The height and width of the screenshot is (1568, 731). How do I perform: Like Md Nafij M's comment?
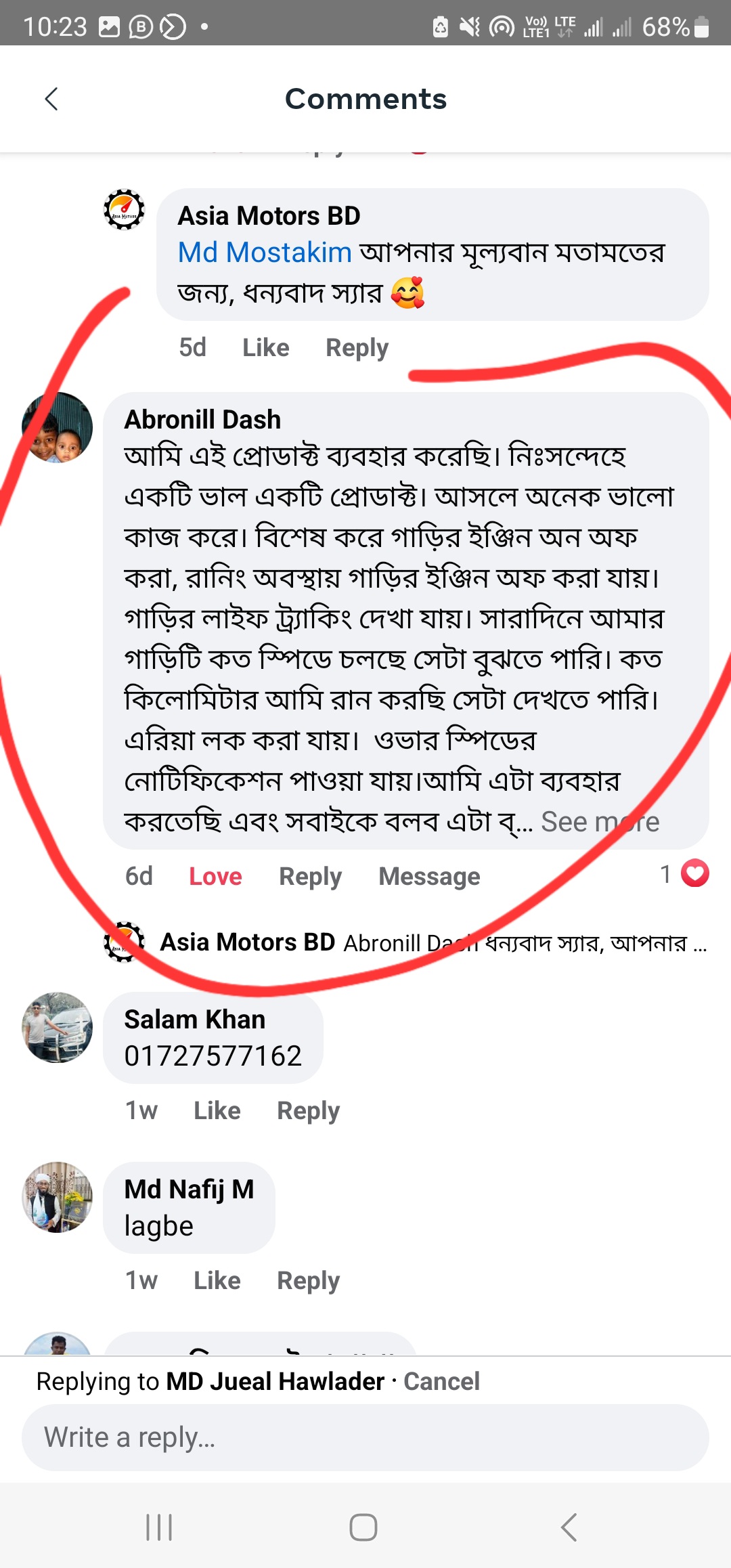(217, 1281)
